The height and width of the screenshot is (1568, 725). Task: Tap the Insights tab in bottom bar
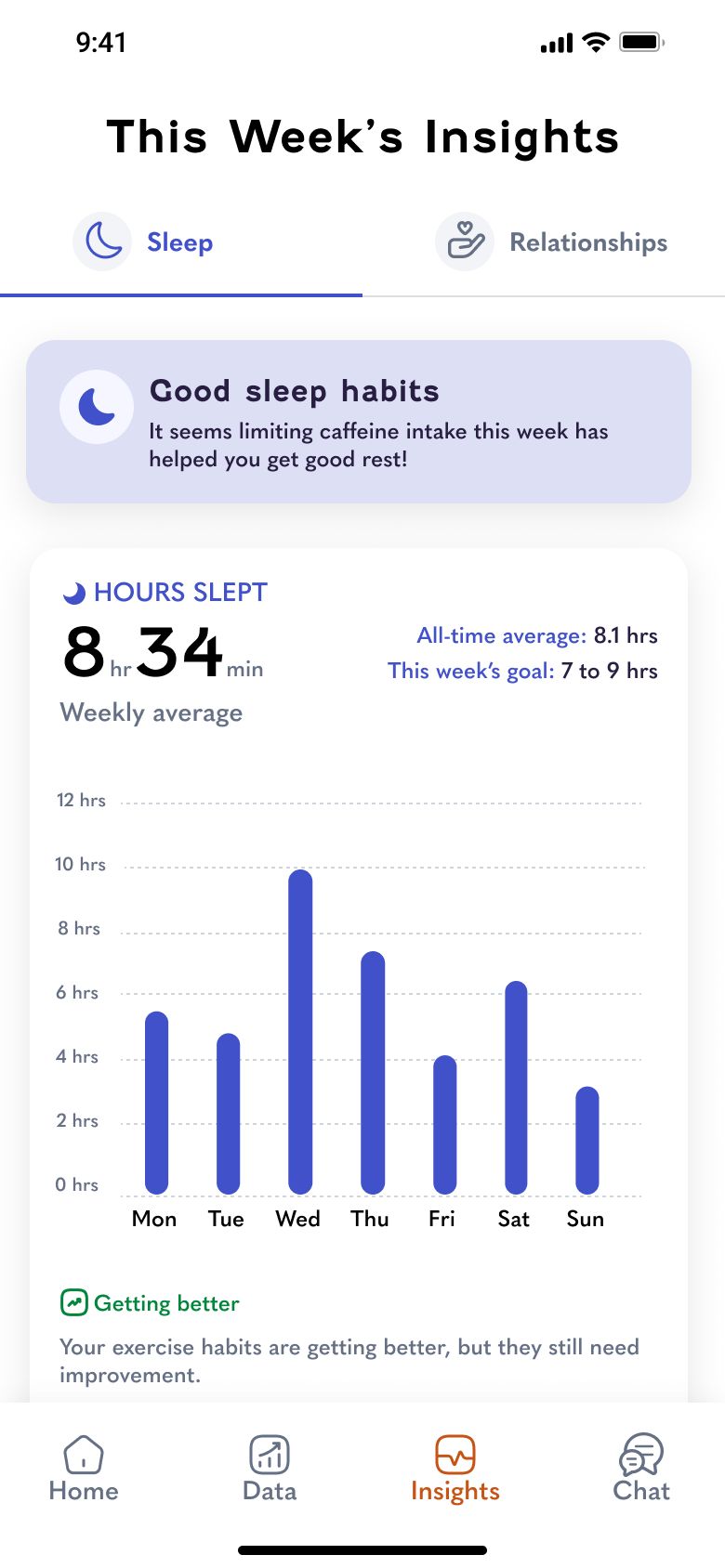(x=455, y=1468)
